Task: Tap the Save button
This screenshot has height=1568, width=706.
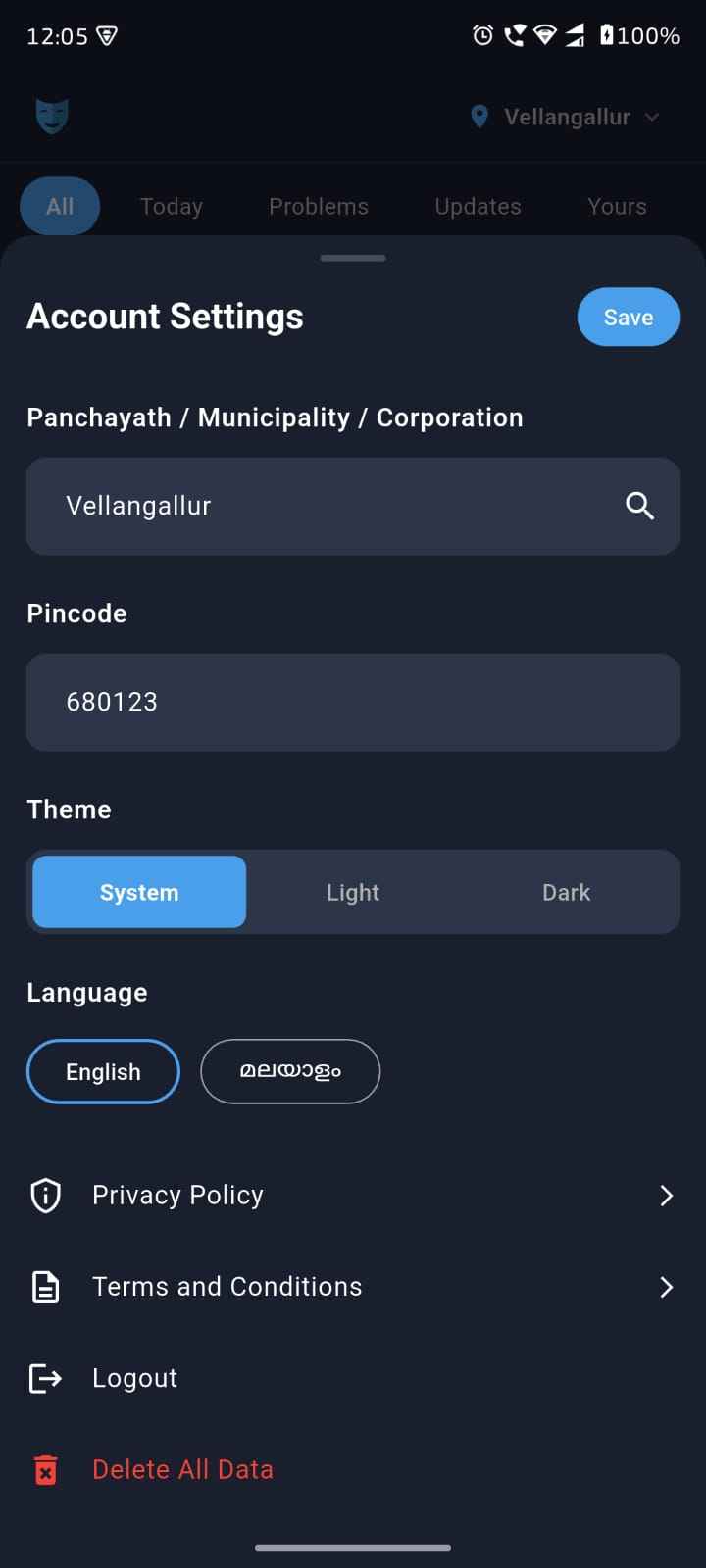Action: [x=628, y=317]
